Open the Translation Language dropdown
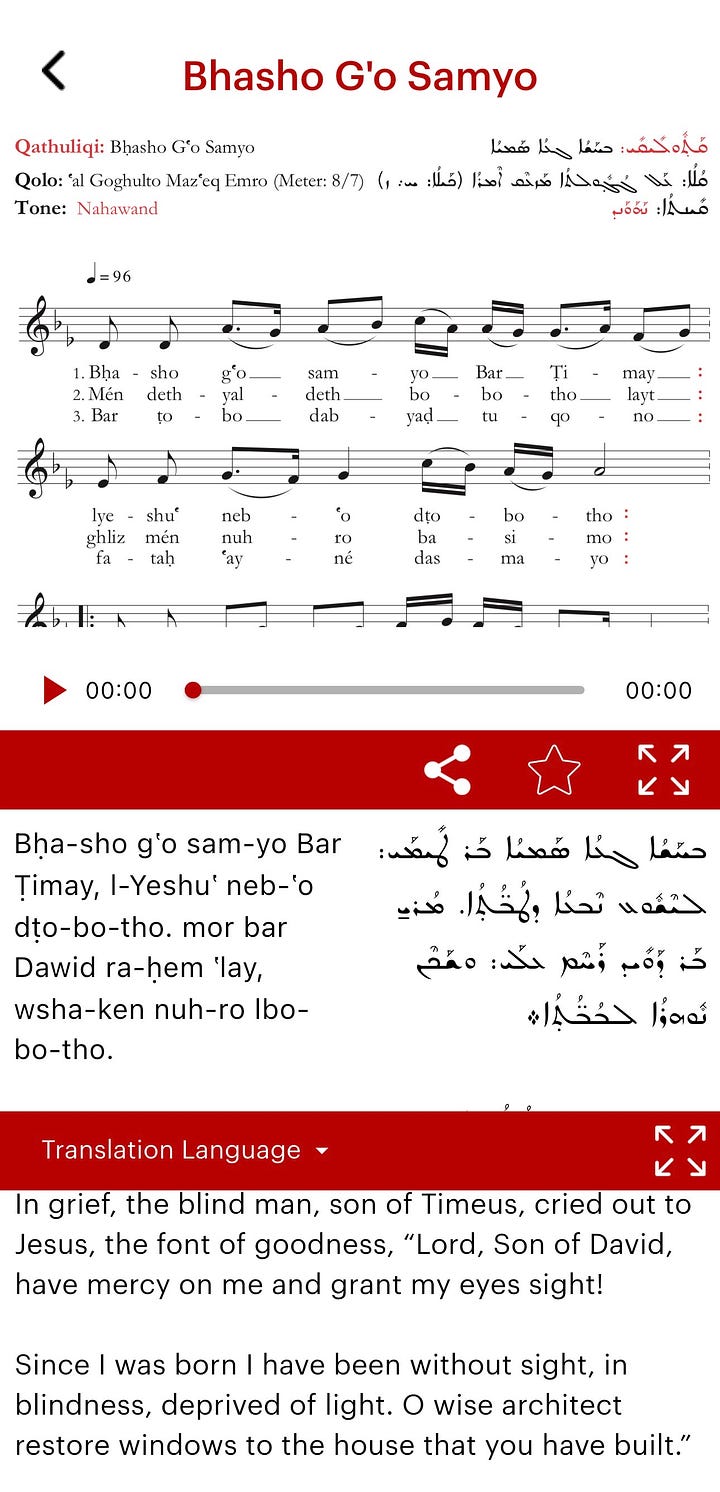 (185, 1150)
